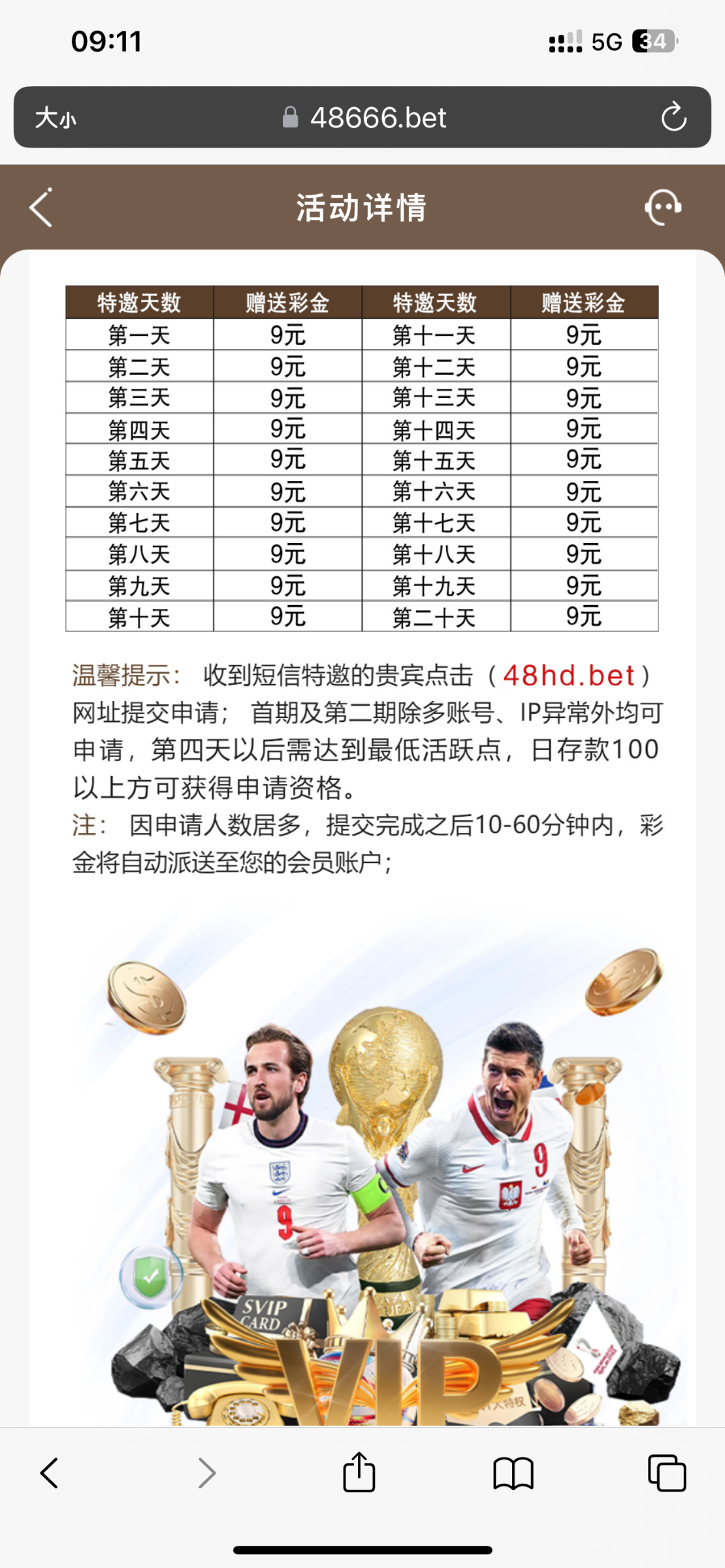Tap the 48666.bet address bar
The width and height of the screenshot is (725, 1568).
point(364,118)
